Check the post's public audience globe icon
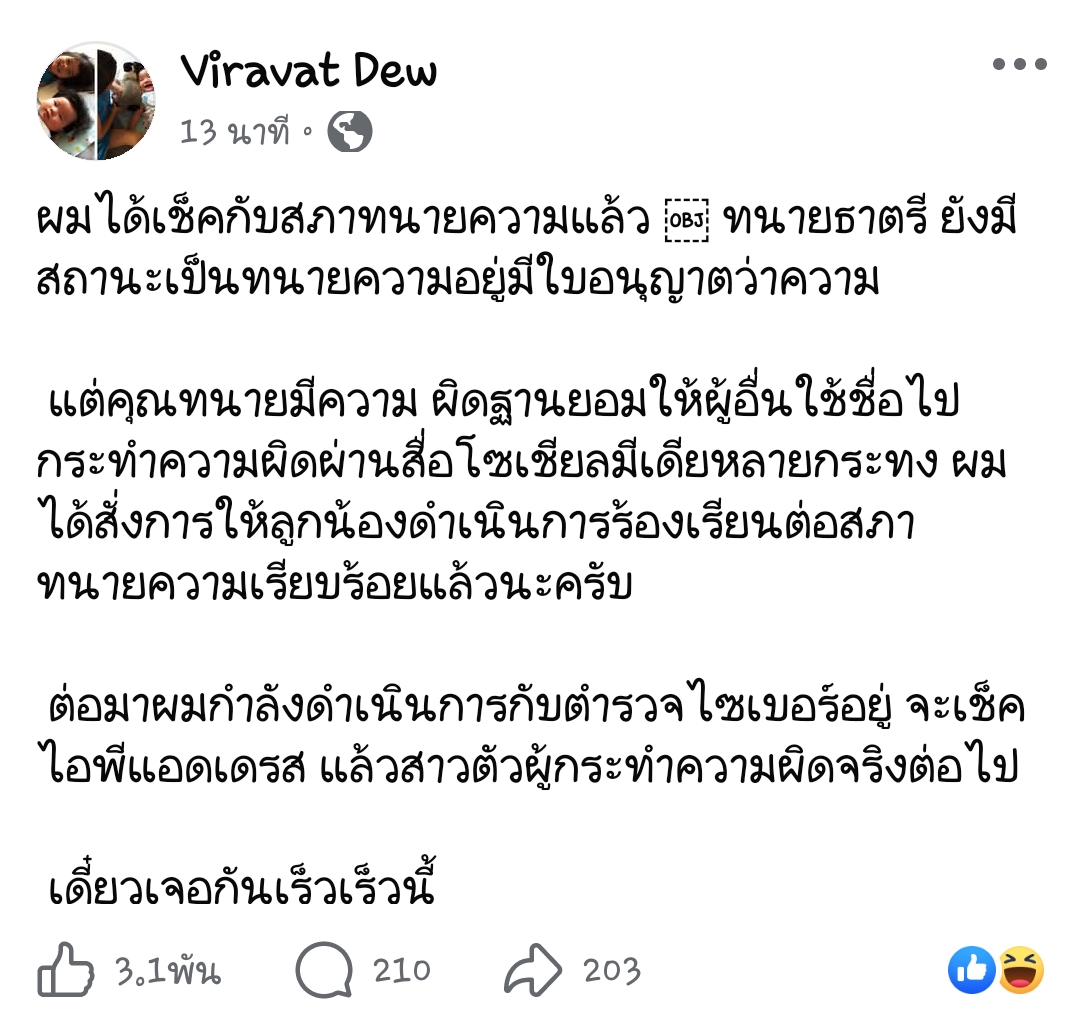Screen dimensions: 1080x1023 [x=349, y=131]
